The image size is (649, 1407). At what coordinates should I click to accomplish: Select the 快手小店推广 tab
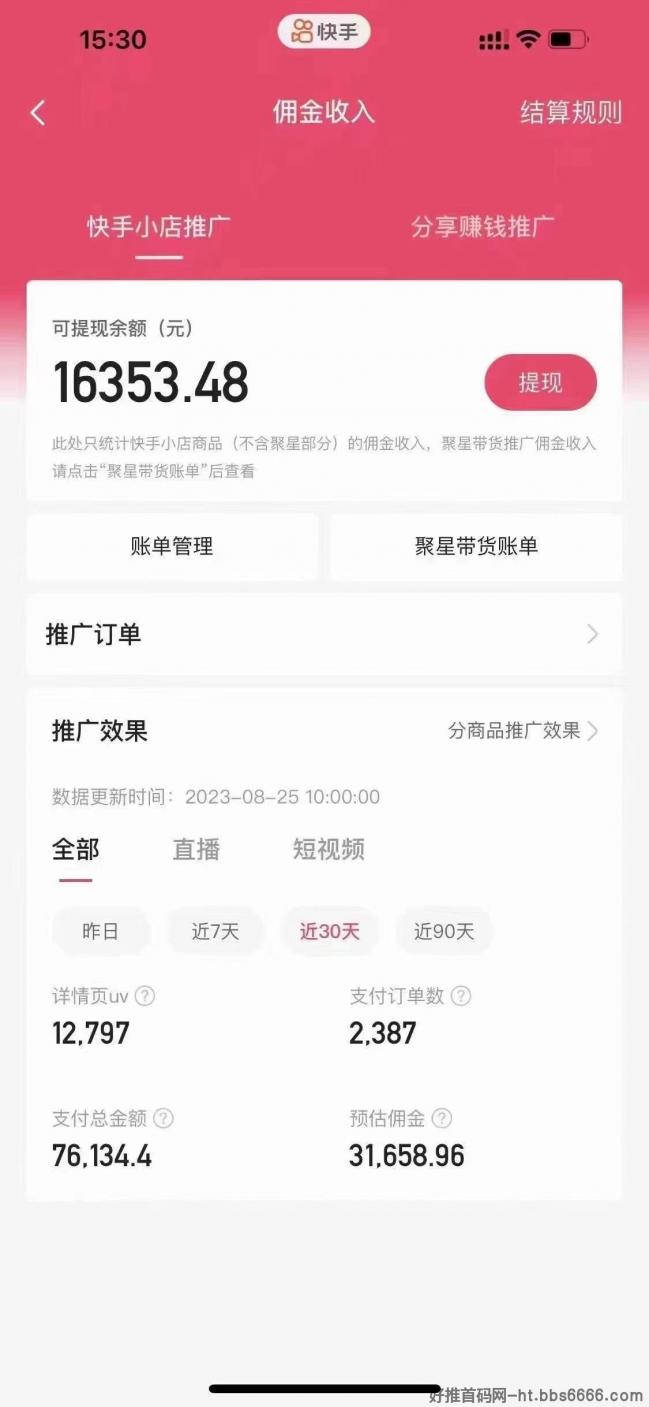click(x=159, y=226)
